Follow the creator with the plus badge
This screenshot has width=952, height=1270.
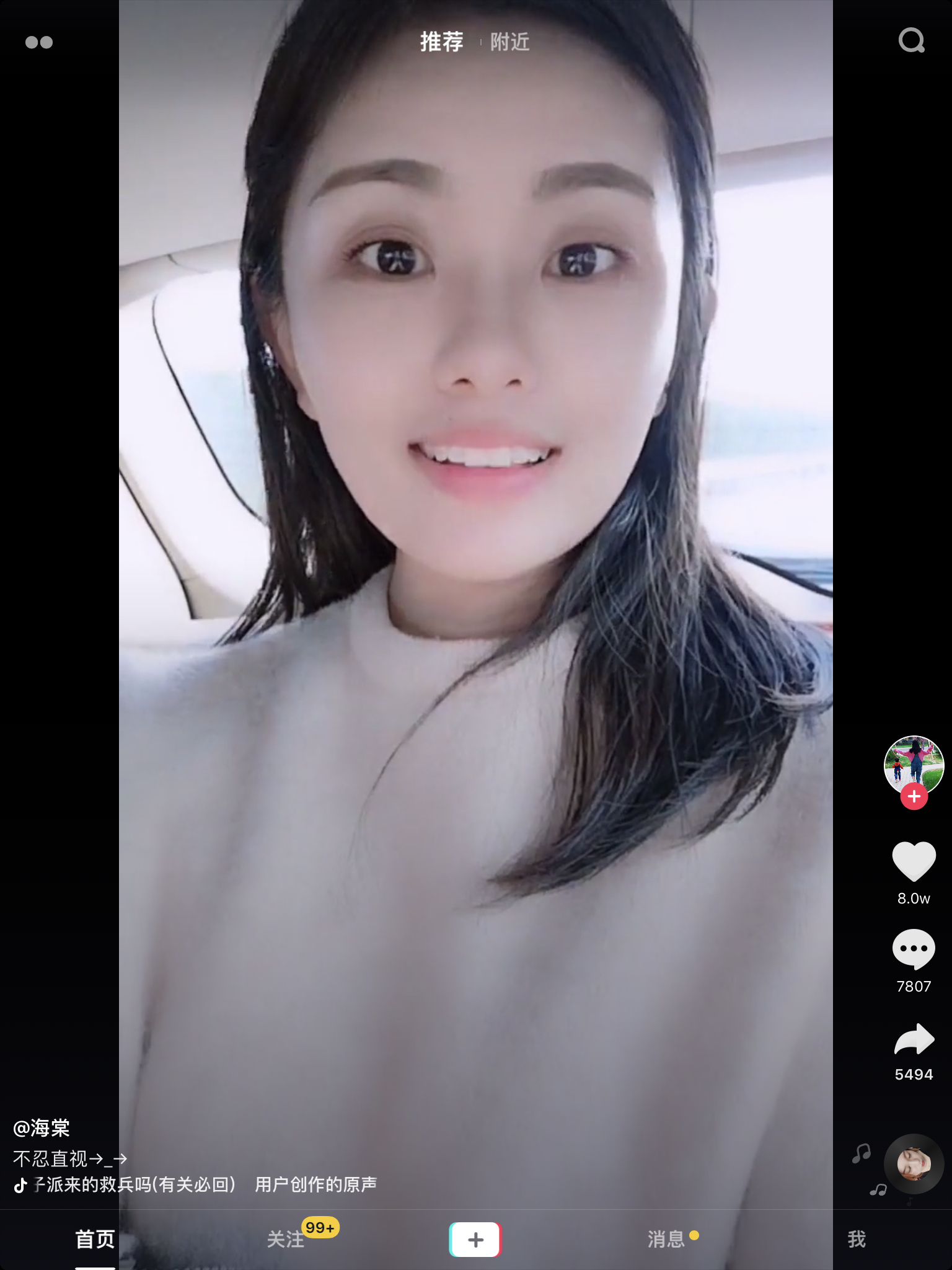click(x=914, y=797)
